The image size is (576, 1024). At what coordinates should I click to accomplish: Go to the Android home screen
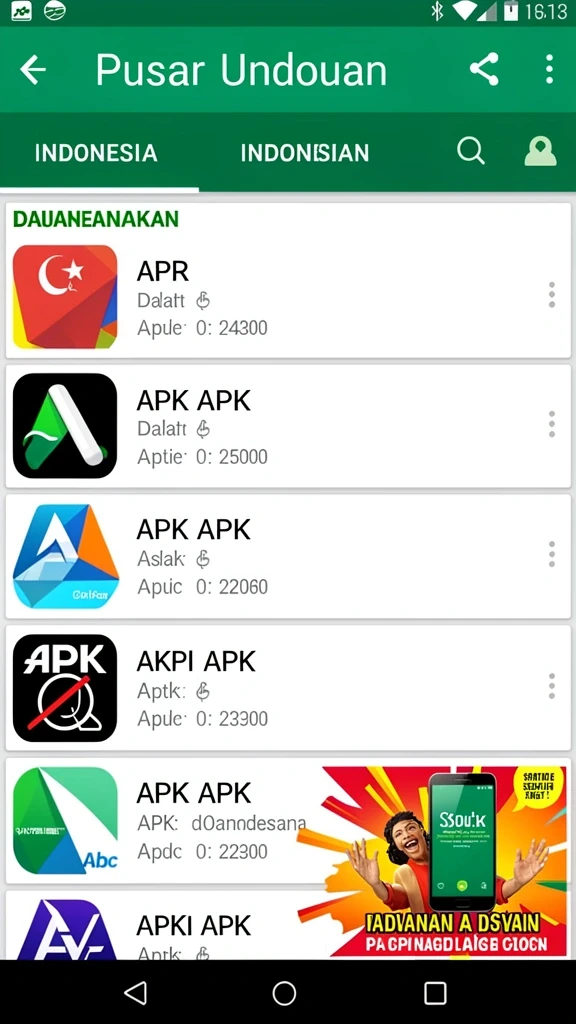pyautogui.click(x=284, y=993)
